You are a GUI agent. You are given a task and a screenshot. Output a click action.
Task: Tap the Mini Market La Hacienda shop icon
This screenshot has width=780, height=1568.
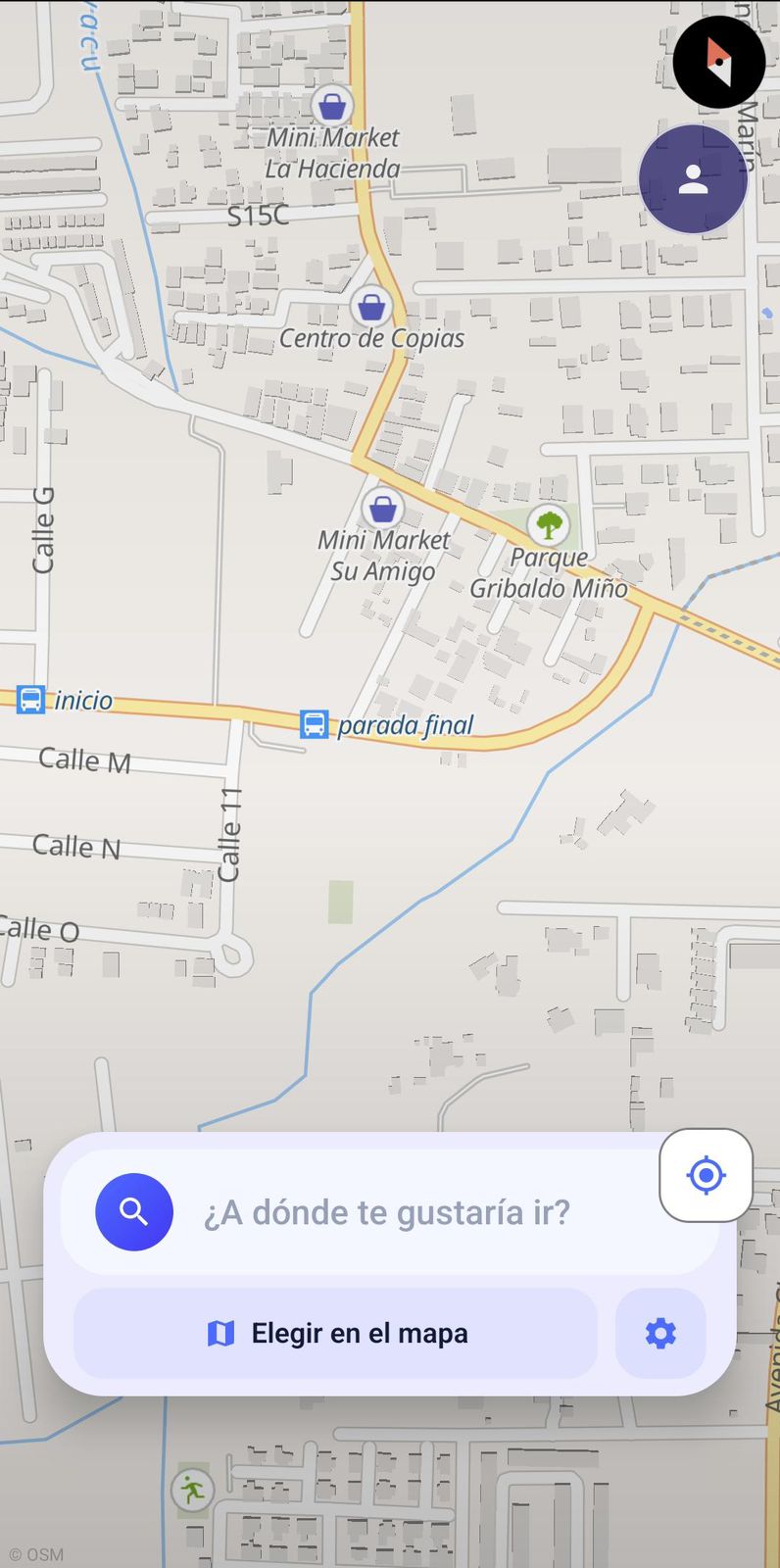click(x=333, y=103)
